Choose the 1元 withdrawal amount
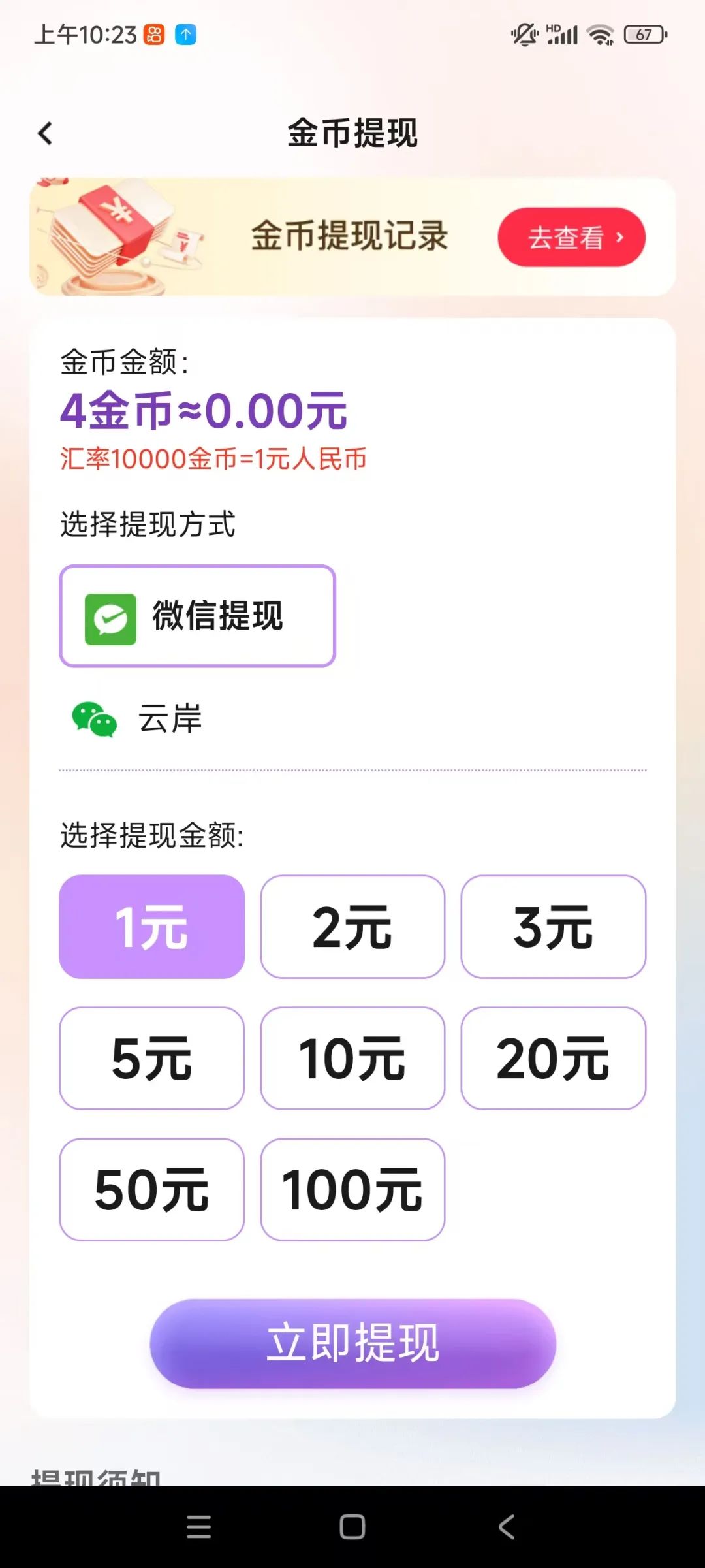The height and width of the screenshot is (1568, 705). (x=152, y=927)
